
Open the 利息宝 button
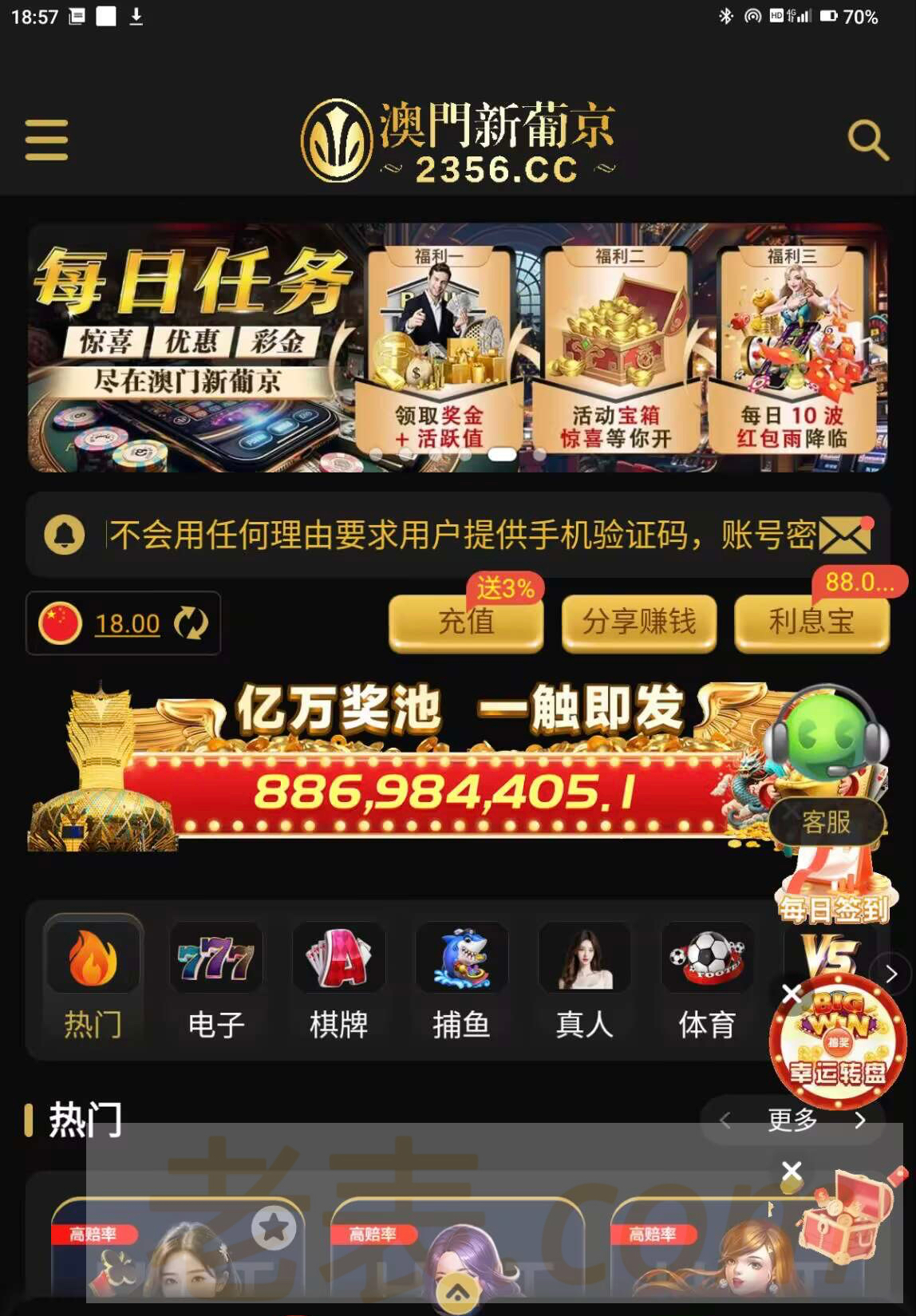point(811,622)
